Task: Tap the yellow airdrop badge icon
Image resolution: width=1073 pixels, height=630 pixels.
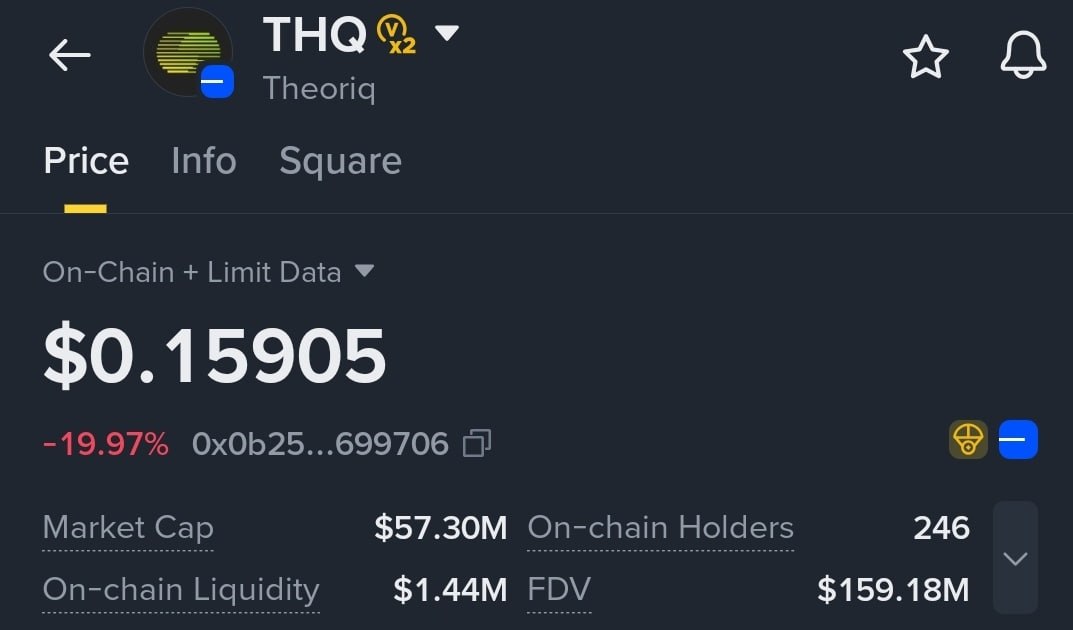Action: click(968, 439)
